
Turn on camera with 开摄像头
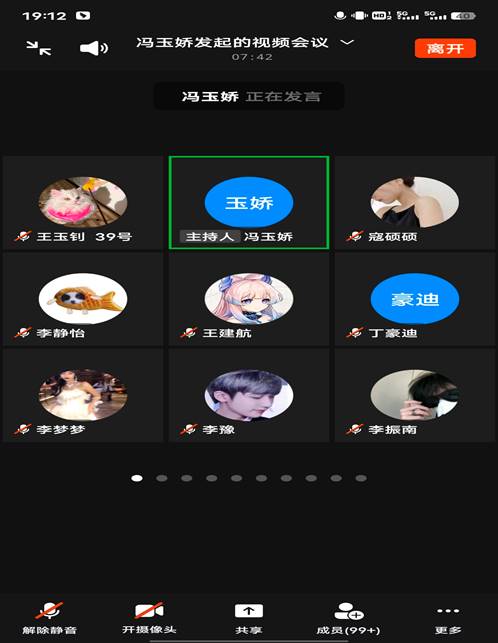pyautogui.click(x=149, y=618)
